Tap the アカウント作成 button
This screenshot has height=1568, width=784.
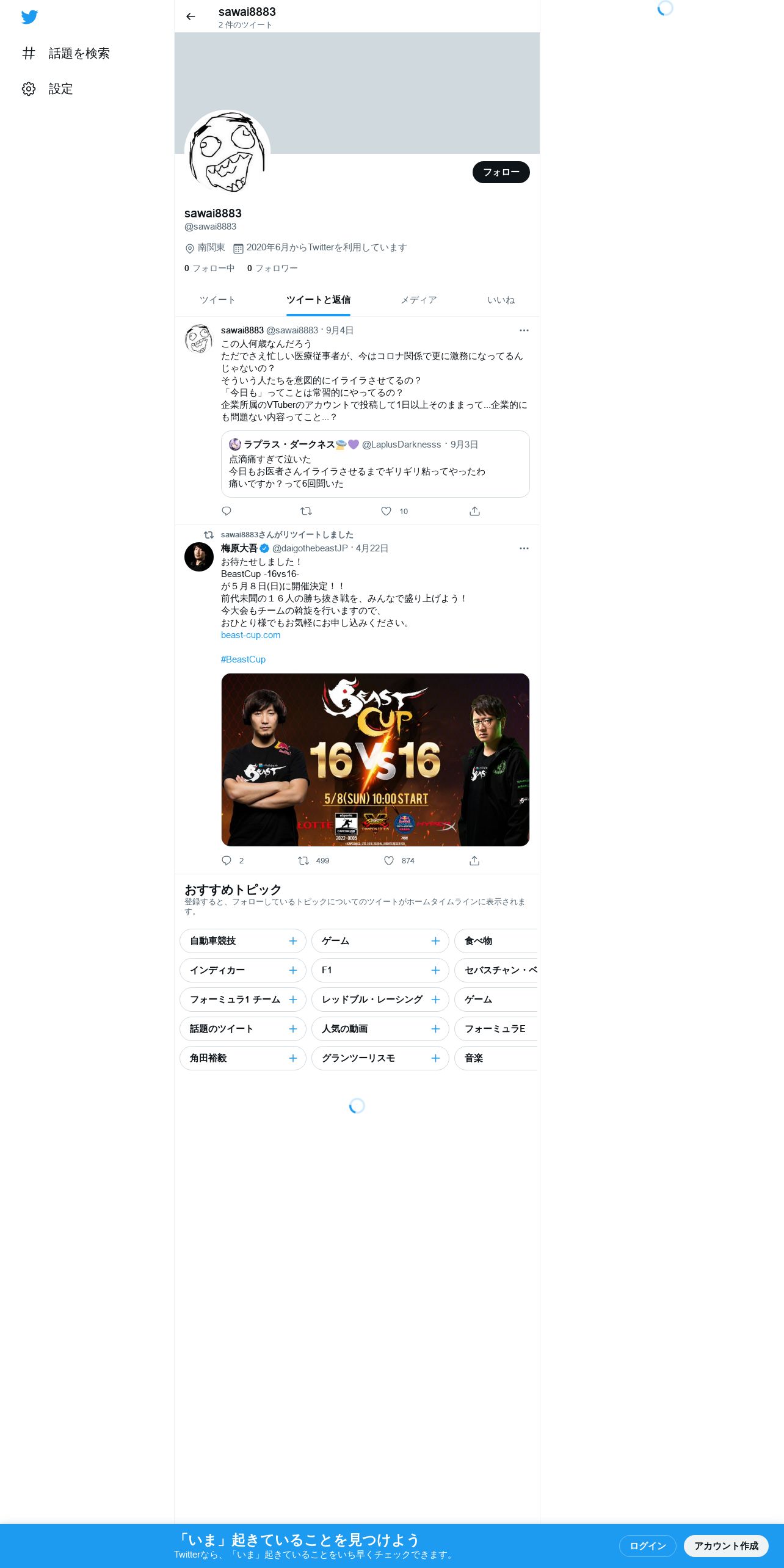[726, 1546]
